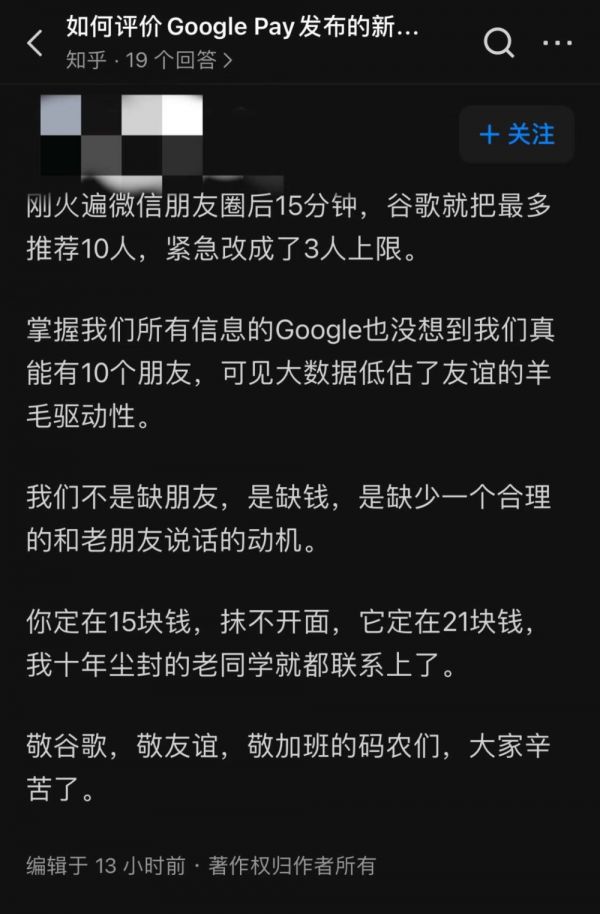Open the three-dot overflow menu
Screen dimensions: 600x914
(x=557, y=43)
